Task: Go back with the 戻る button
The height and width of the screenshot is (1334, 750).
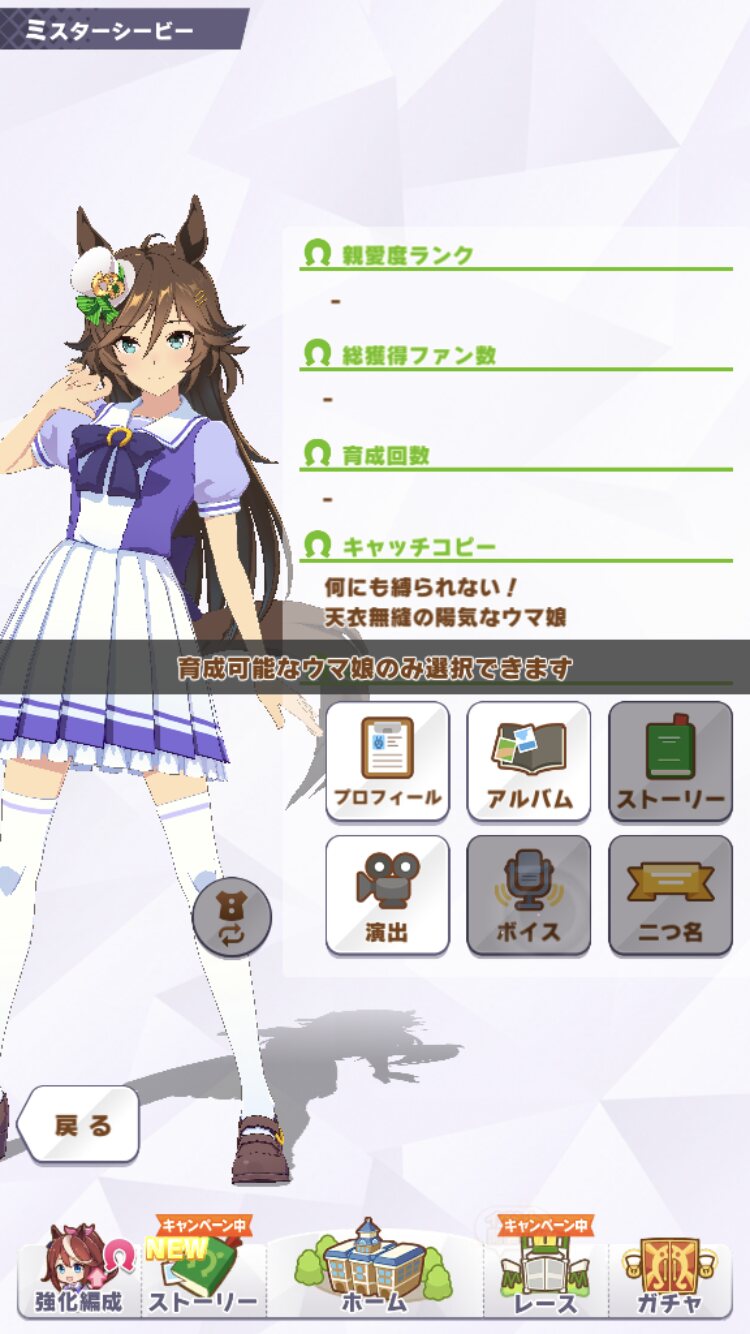Action: [x=80, y=1124]
